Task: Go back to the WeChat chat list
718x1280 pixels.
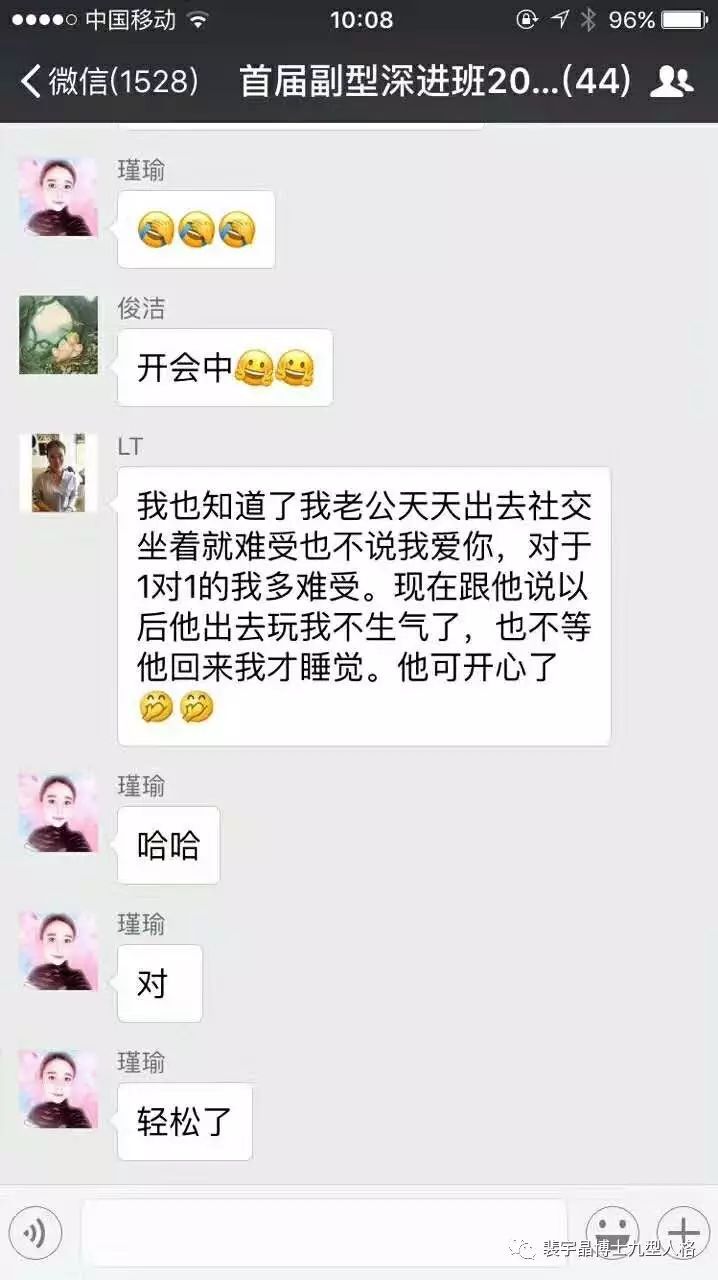Action: [108, 80]
